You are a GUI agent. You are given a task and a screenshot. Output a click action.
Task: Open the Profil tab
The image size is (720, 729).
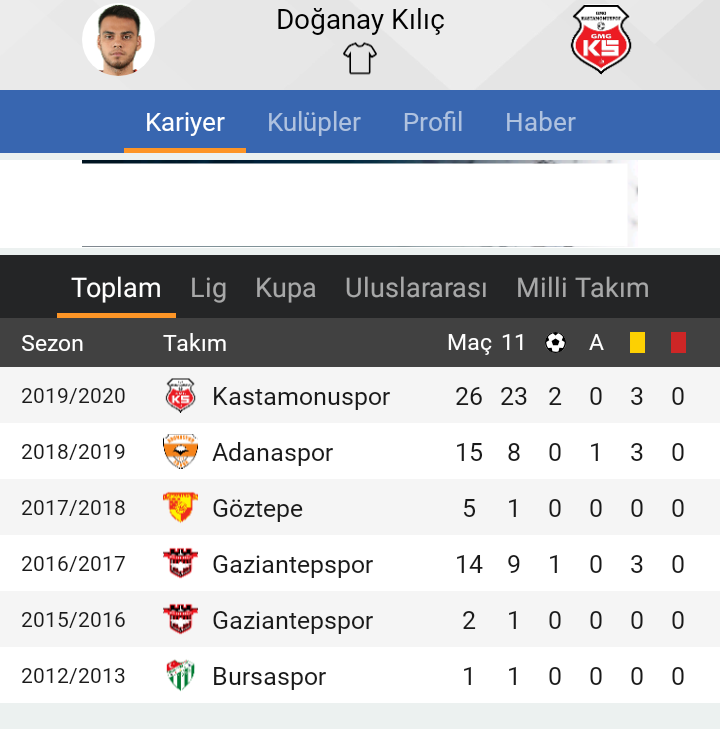432,122
